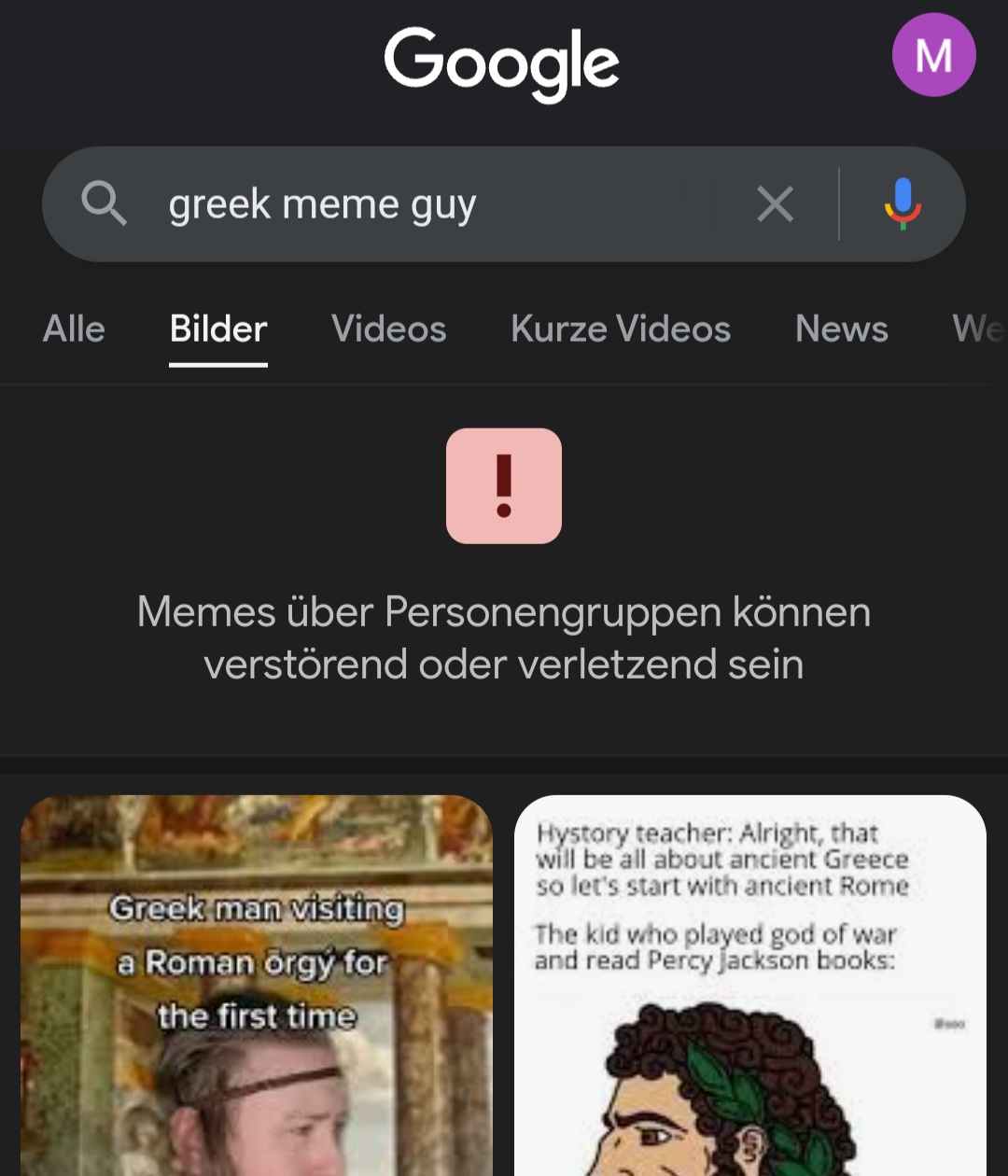The width and height of the screenshot is (1008, 1176).
Task: Clear the search query
Action: point(775,204)
